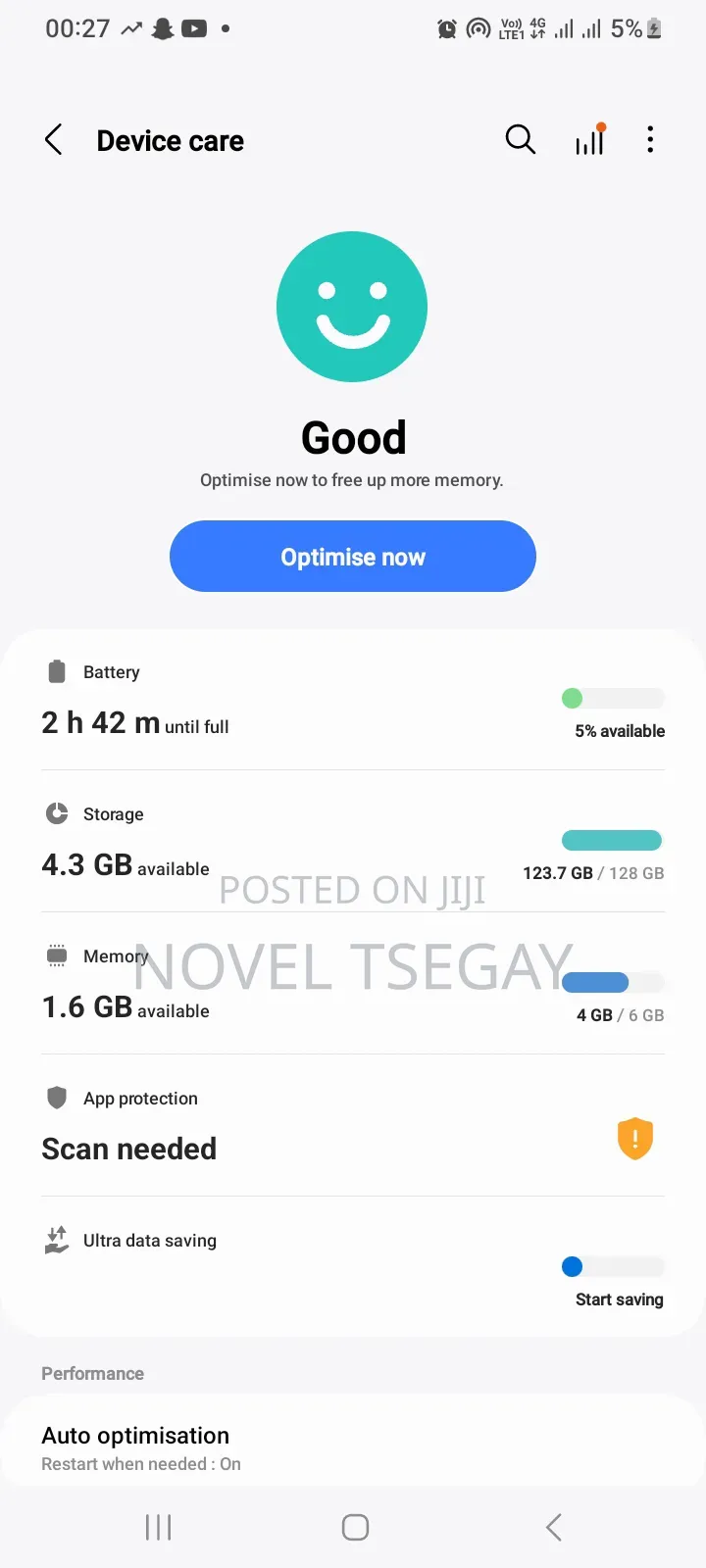Tap the Battery icon
706x1568 pixels.
click(x=56, y=670)
